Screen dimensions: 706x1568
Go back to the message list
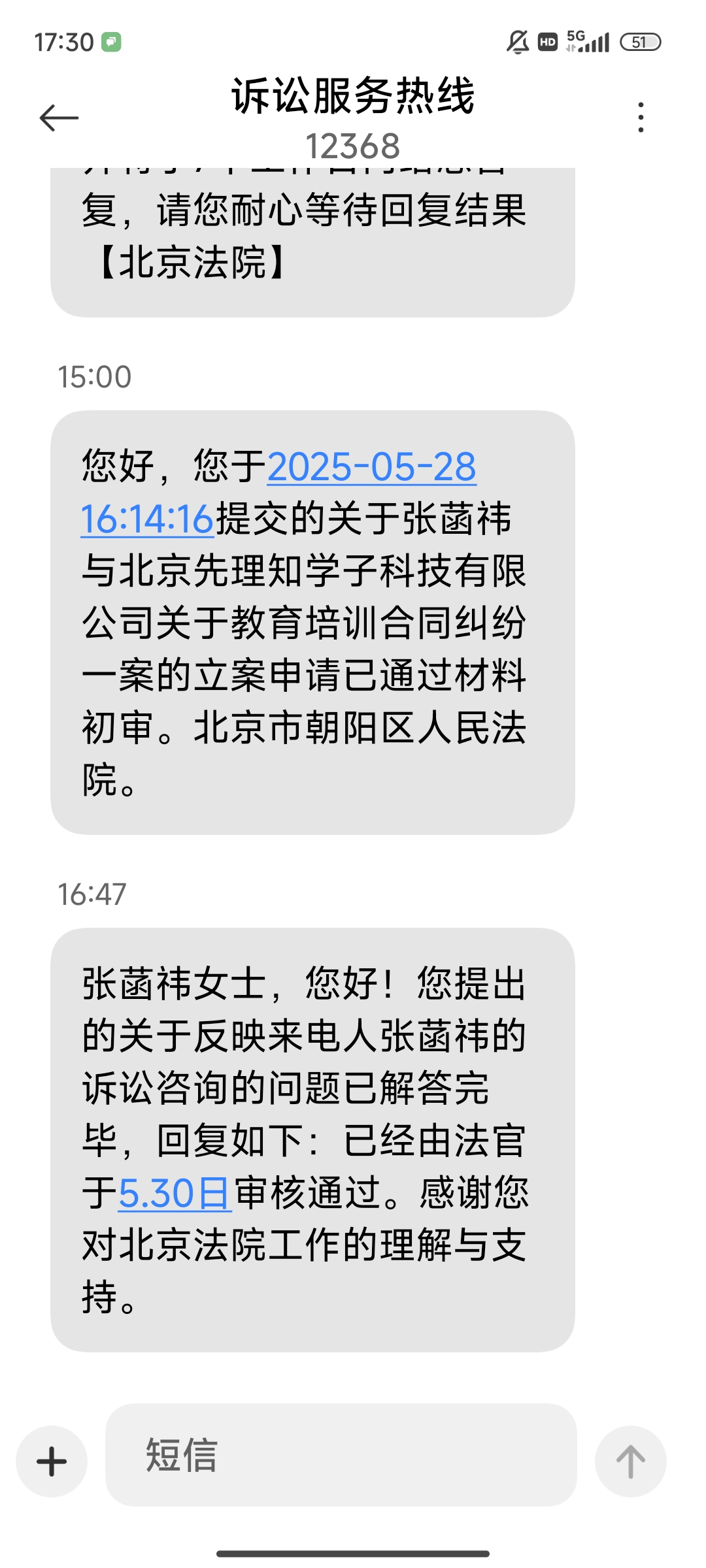pyautogui.click(x=59, y=118)
